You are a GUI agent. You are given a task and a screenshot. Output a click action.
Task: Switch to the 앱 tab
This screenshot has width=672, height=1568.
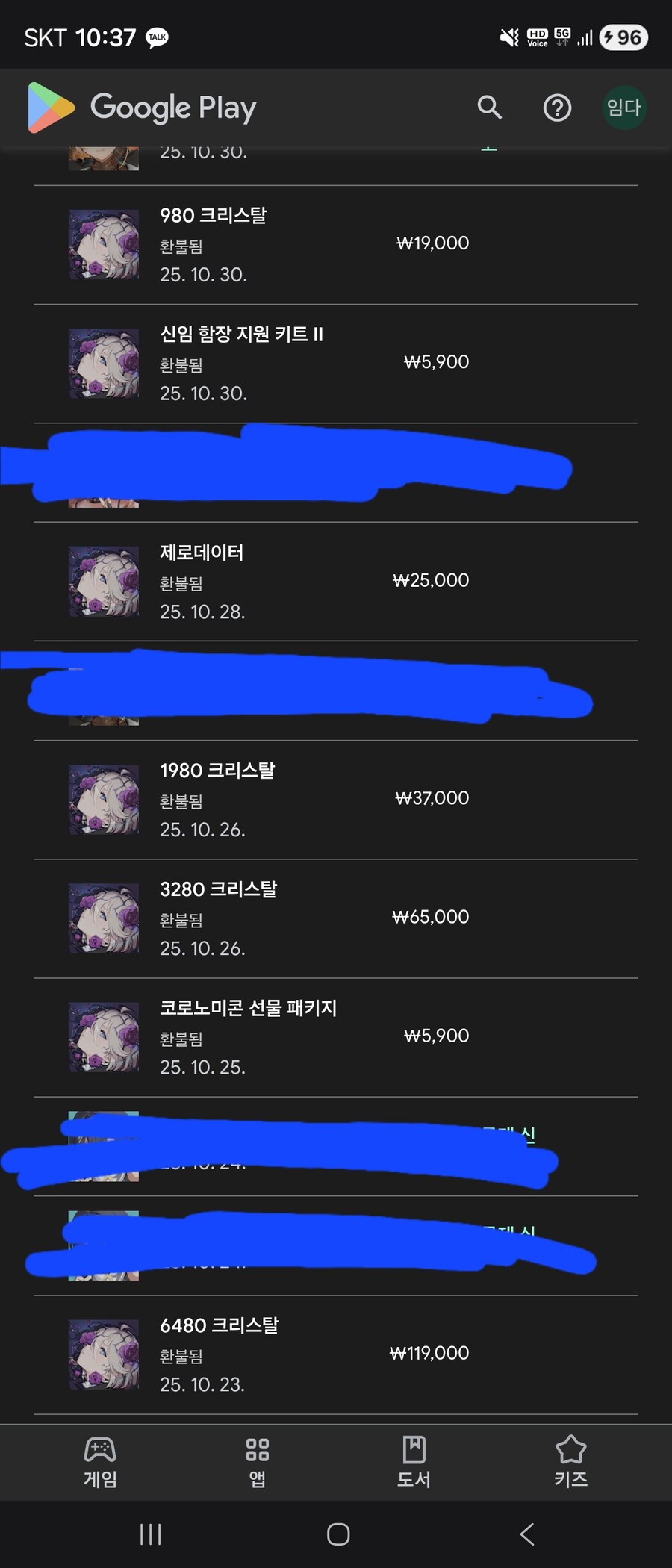[257, 1461]
